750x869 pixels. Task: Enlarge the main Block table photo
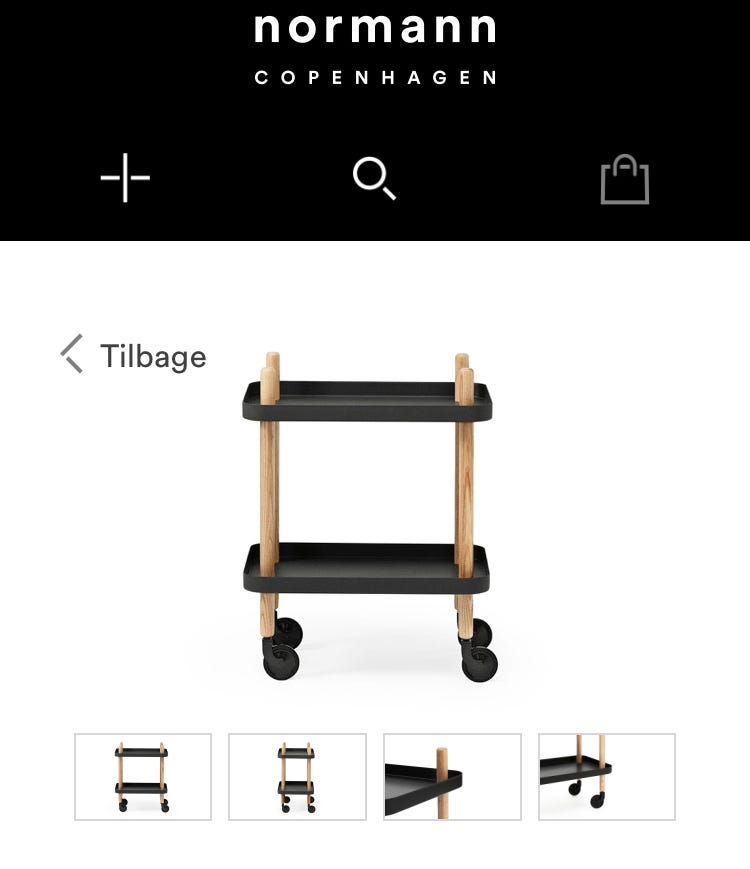tap(375, 510)
